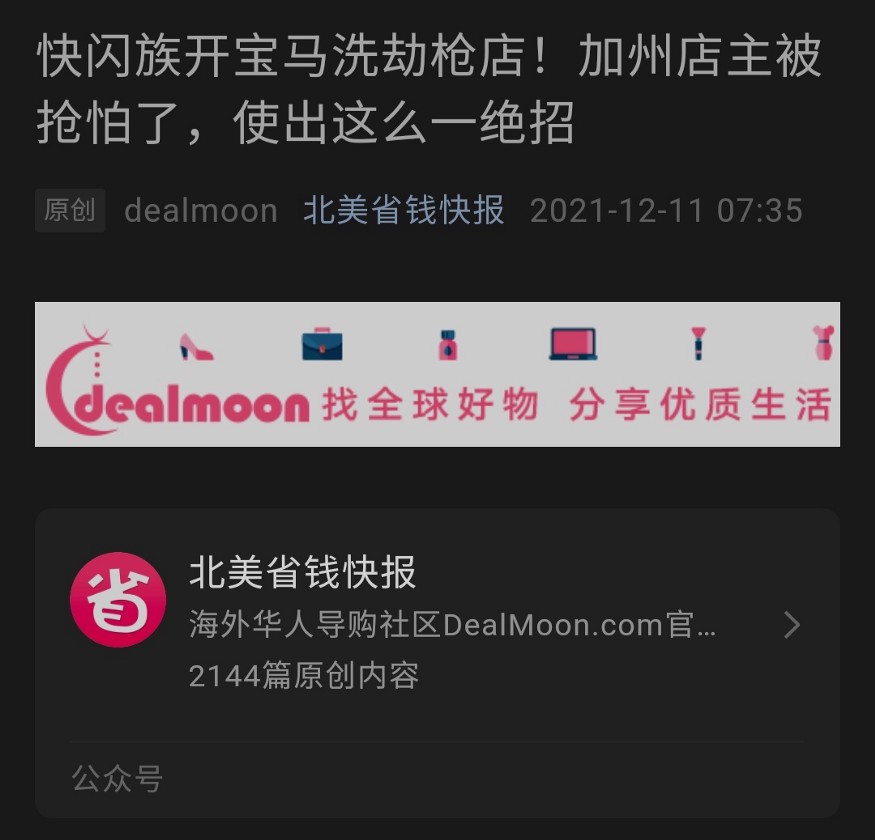Tap the Dealmoon banner image

point(437,374)
